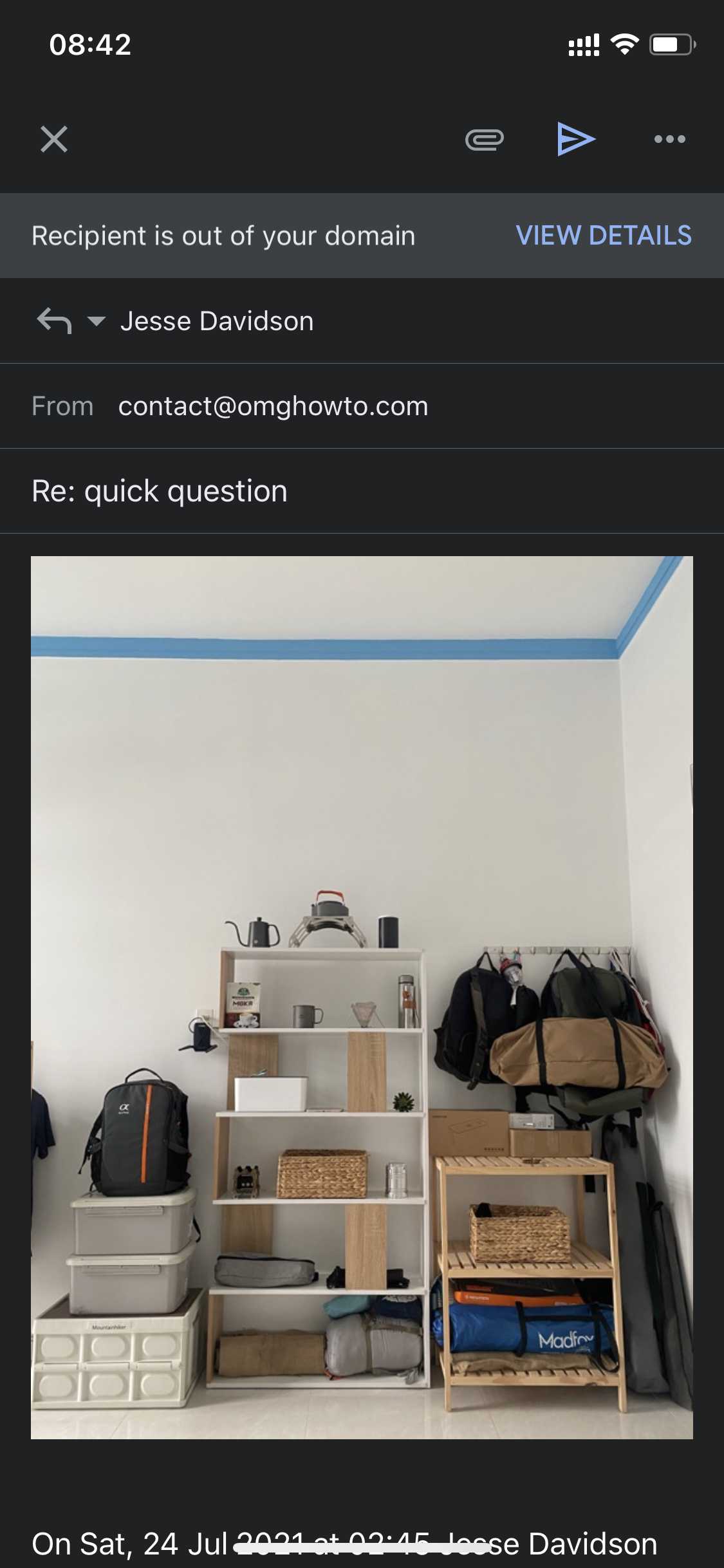Edit the recipient Jesse Davidson
The height and width of the screenshot is (1568, 724).
tap(217, 321)
